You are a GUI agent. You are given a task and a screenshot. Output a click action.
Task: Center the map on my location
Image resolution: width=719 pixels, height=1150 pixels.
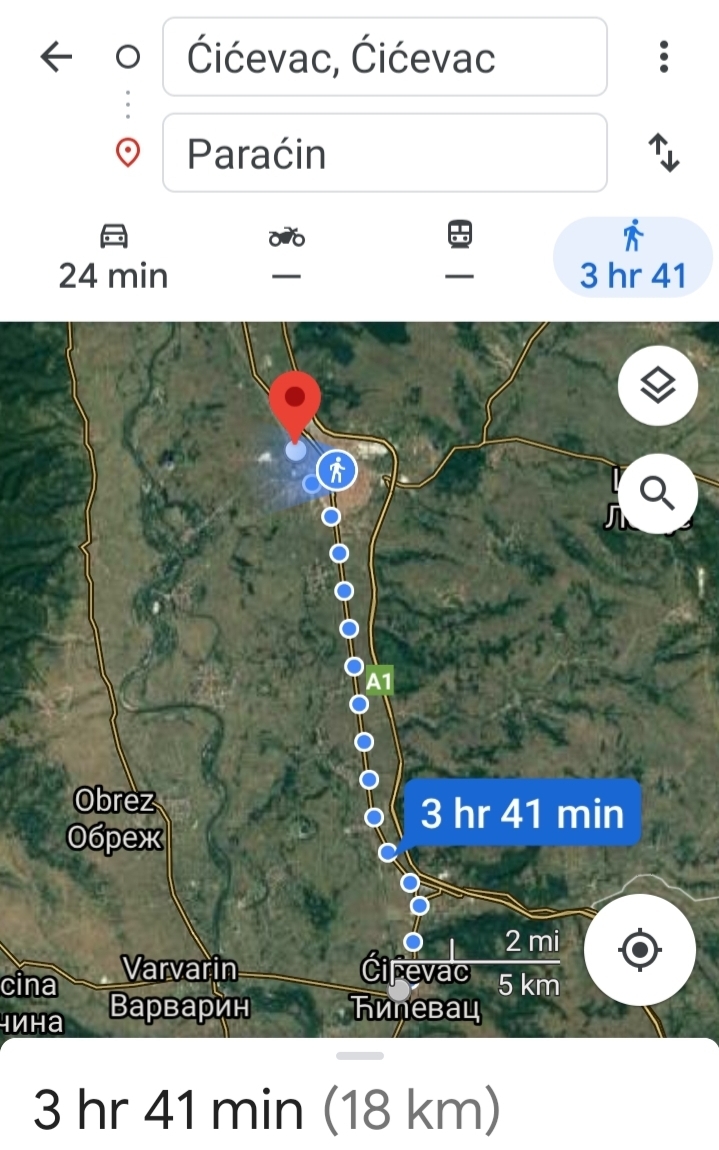tap(640, 949)
